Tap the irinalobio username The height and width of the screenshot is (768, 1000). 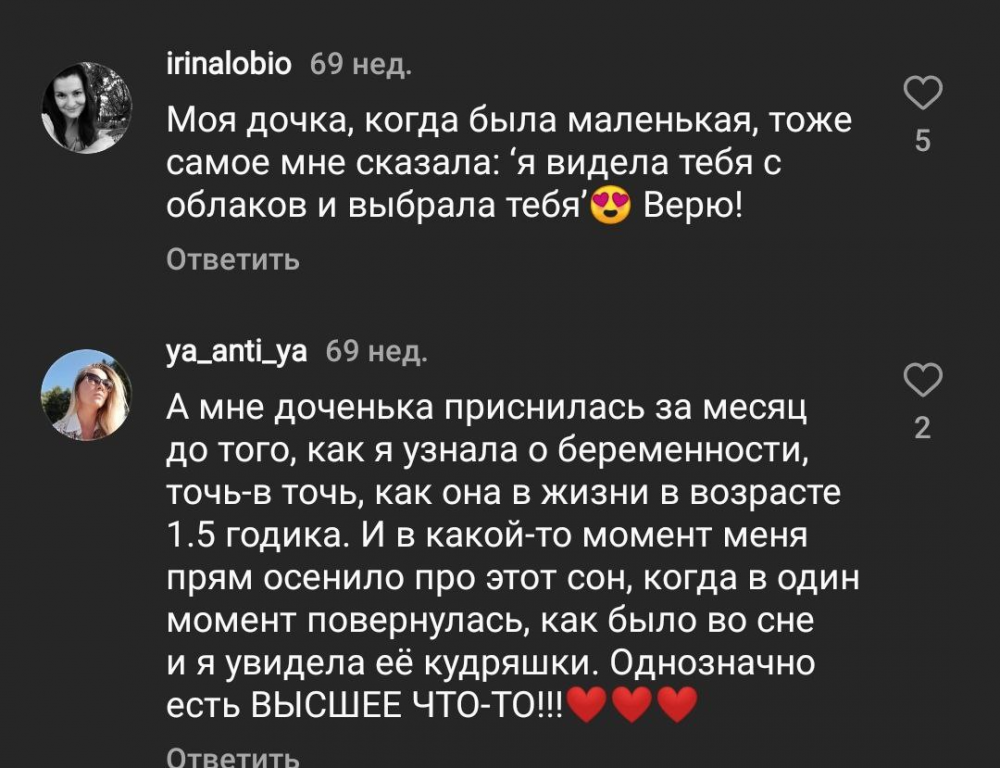click(x=228, y=65)
